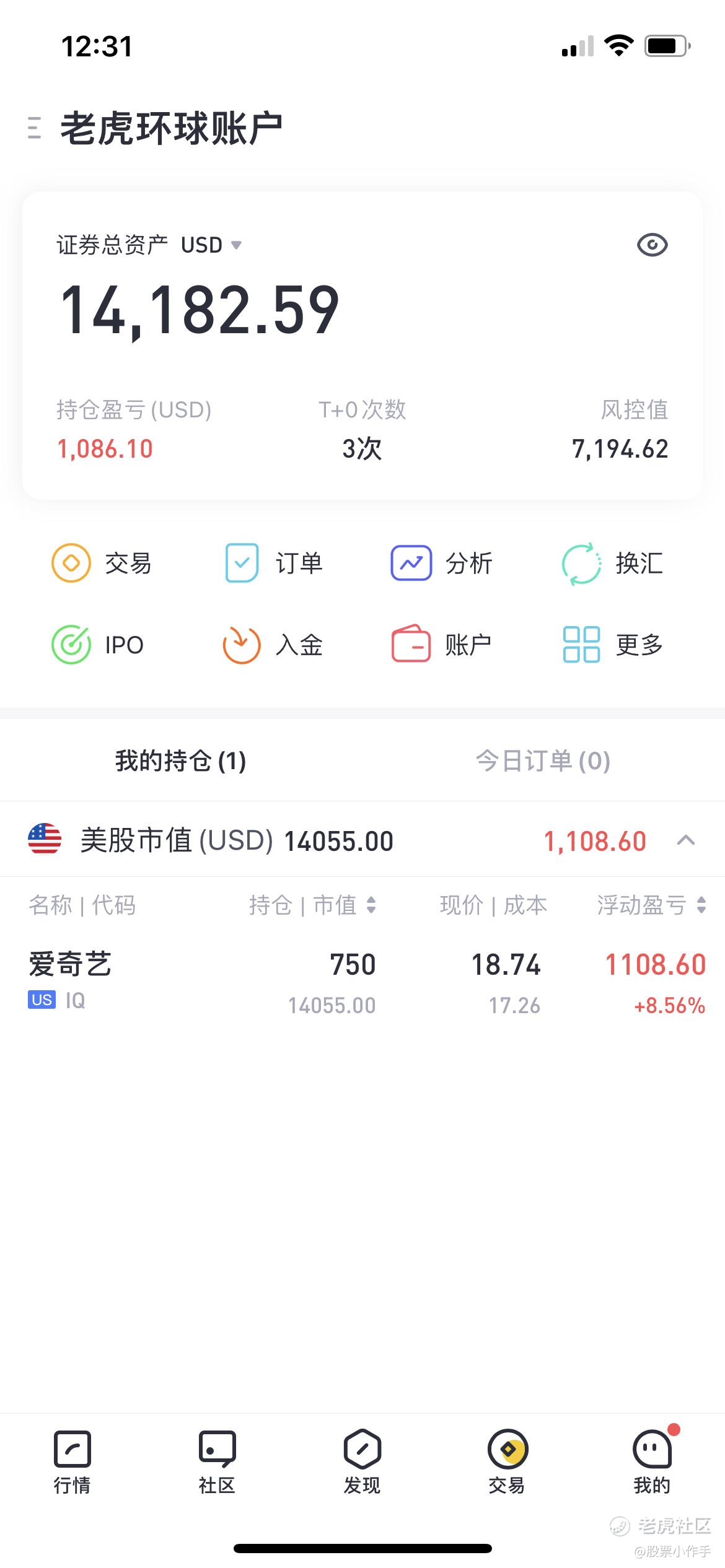Hide asset values with the eye icon

pyautogui.click(x=652, y=245)
